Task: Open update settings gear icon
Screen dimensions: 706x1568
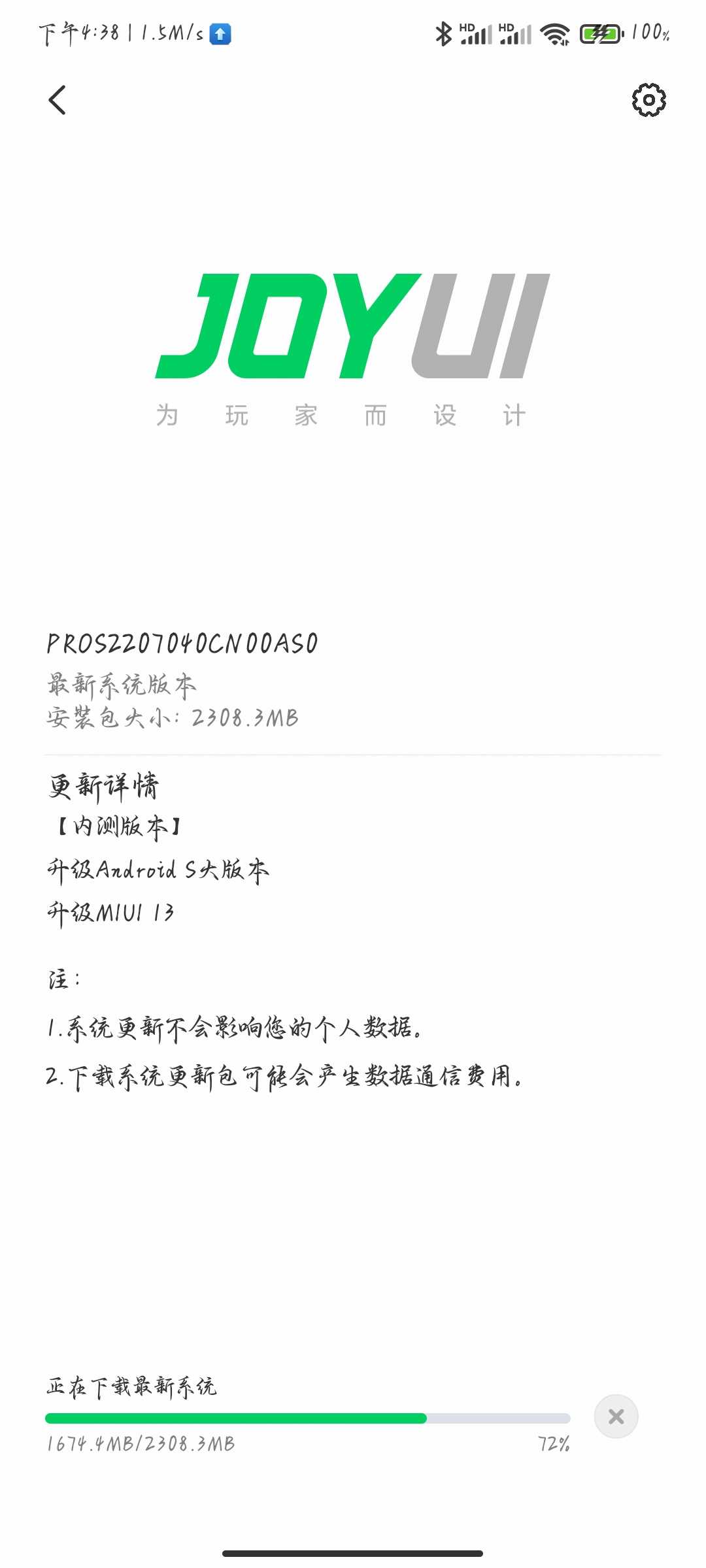Action: point(648,100)
